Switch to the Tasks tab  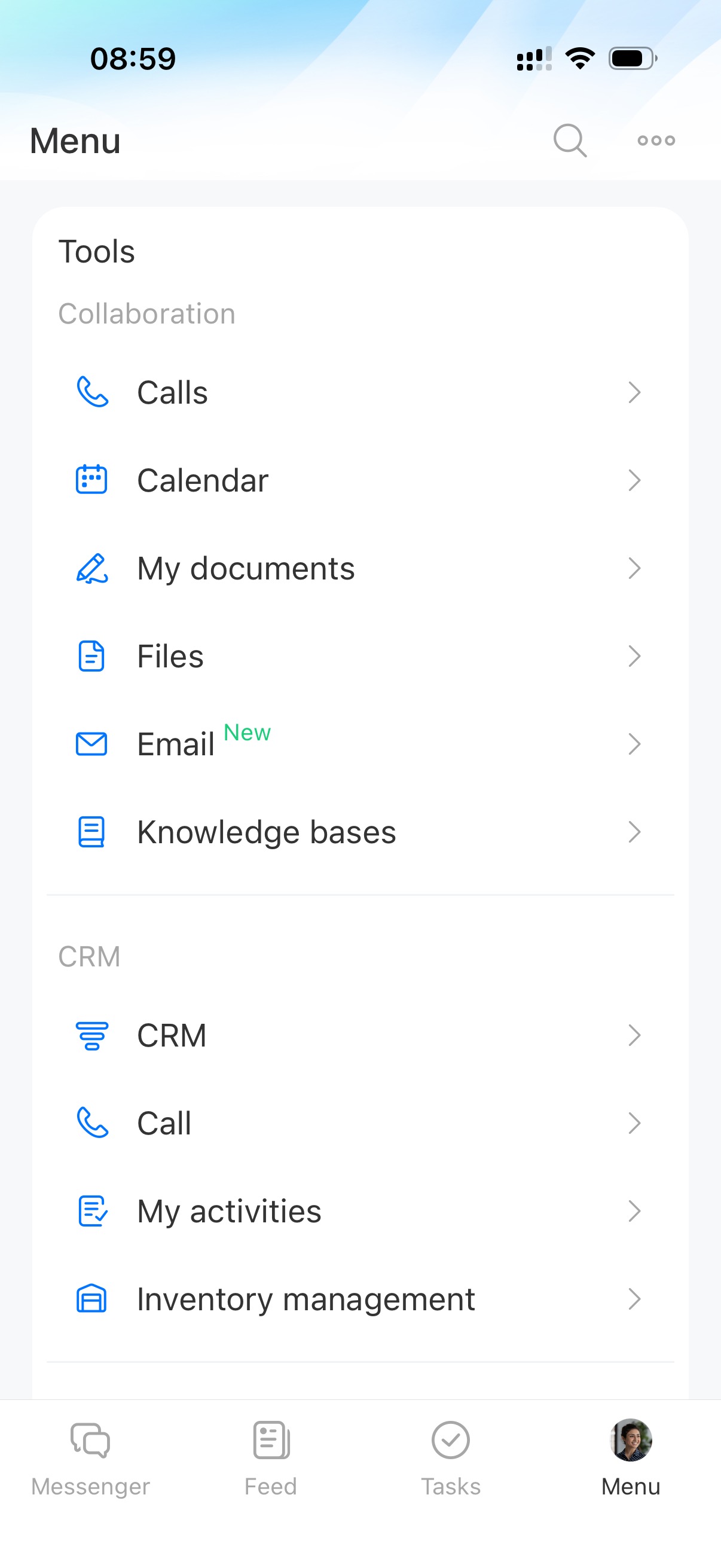coord(450,1457)
